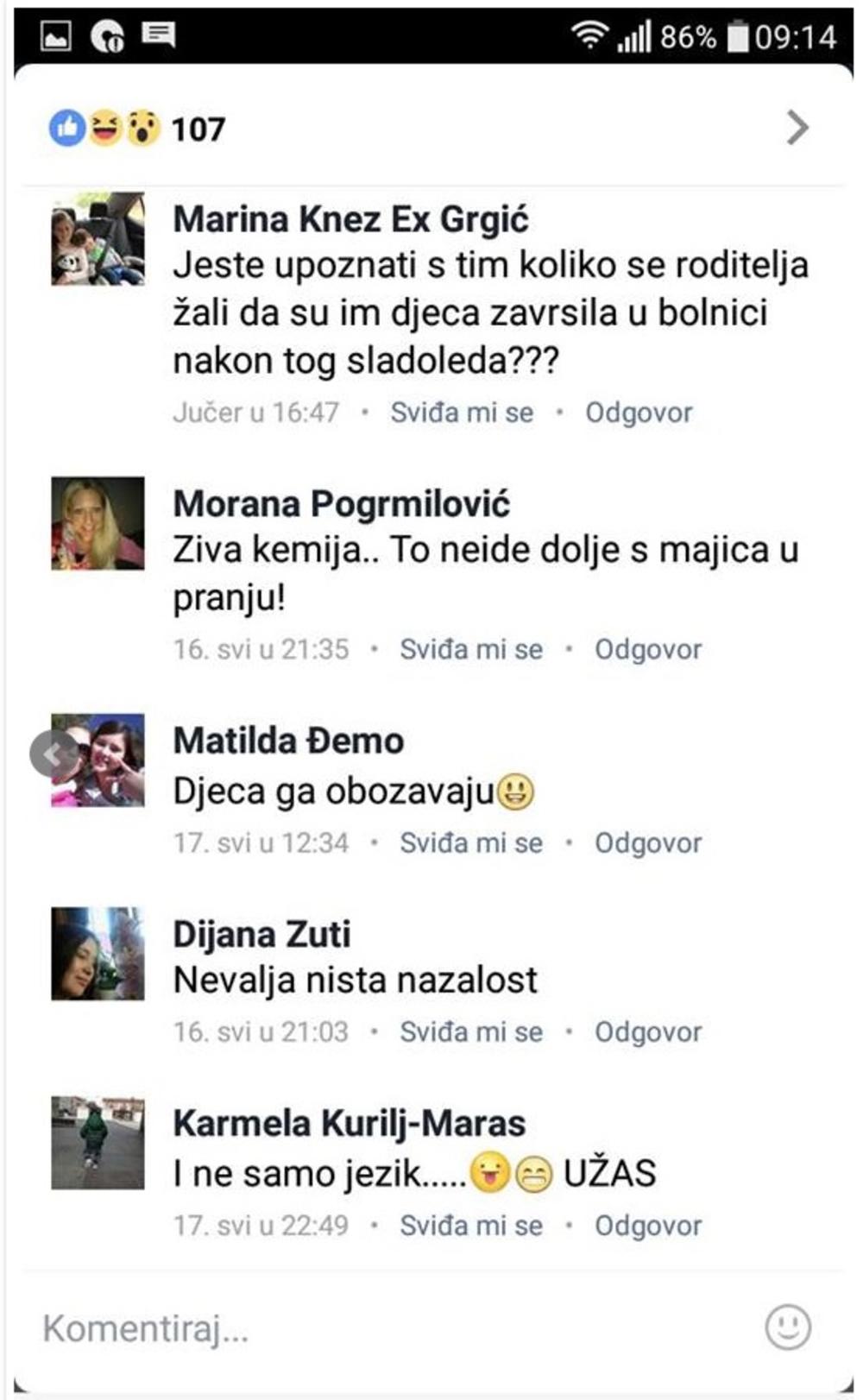Like Karmela Kurilj-Maras's comment

[471, 1225]
